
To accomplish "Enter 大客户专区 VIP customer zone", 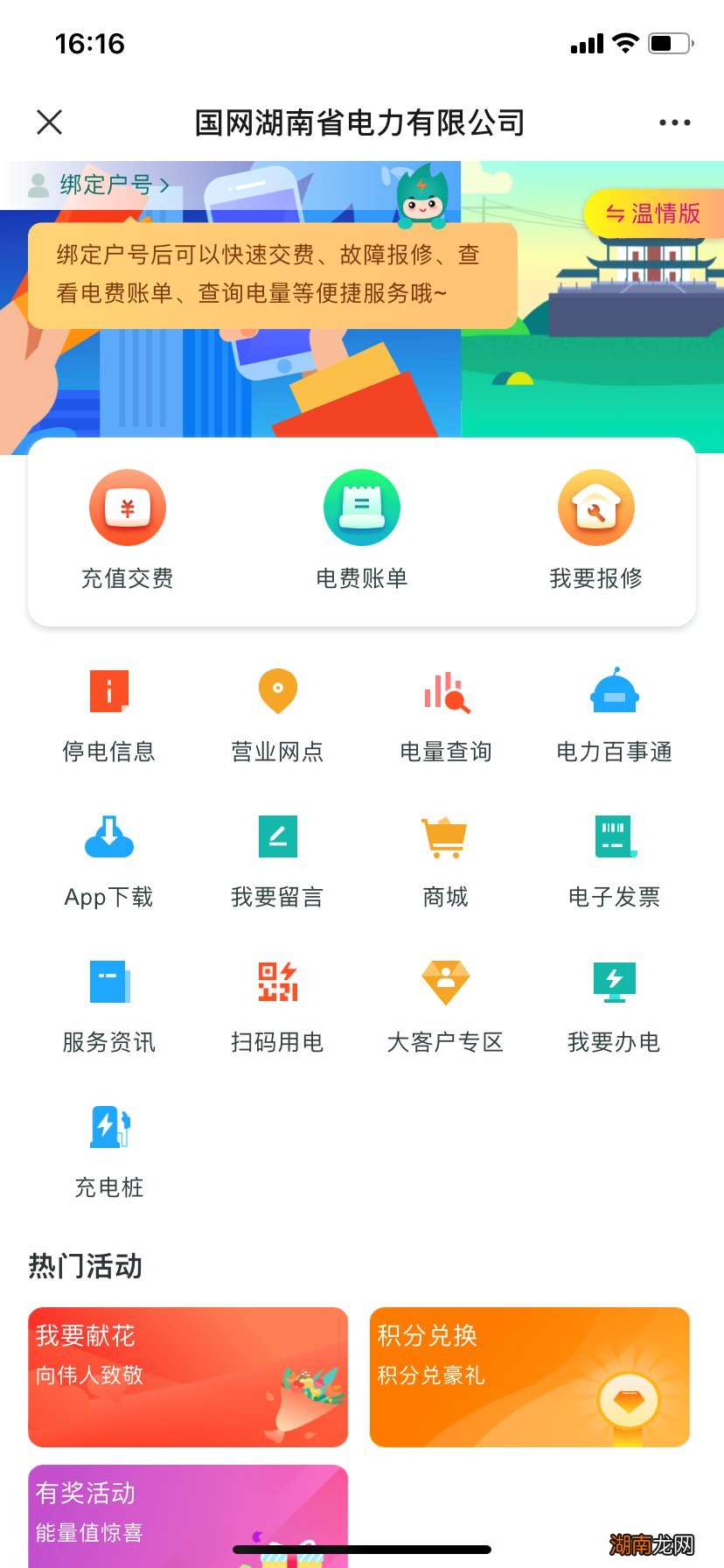I will tap(446, 1004).
